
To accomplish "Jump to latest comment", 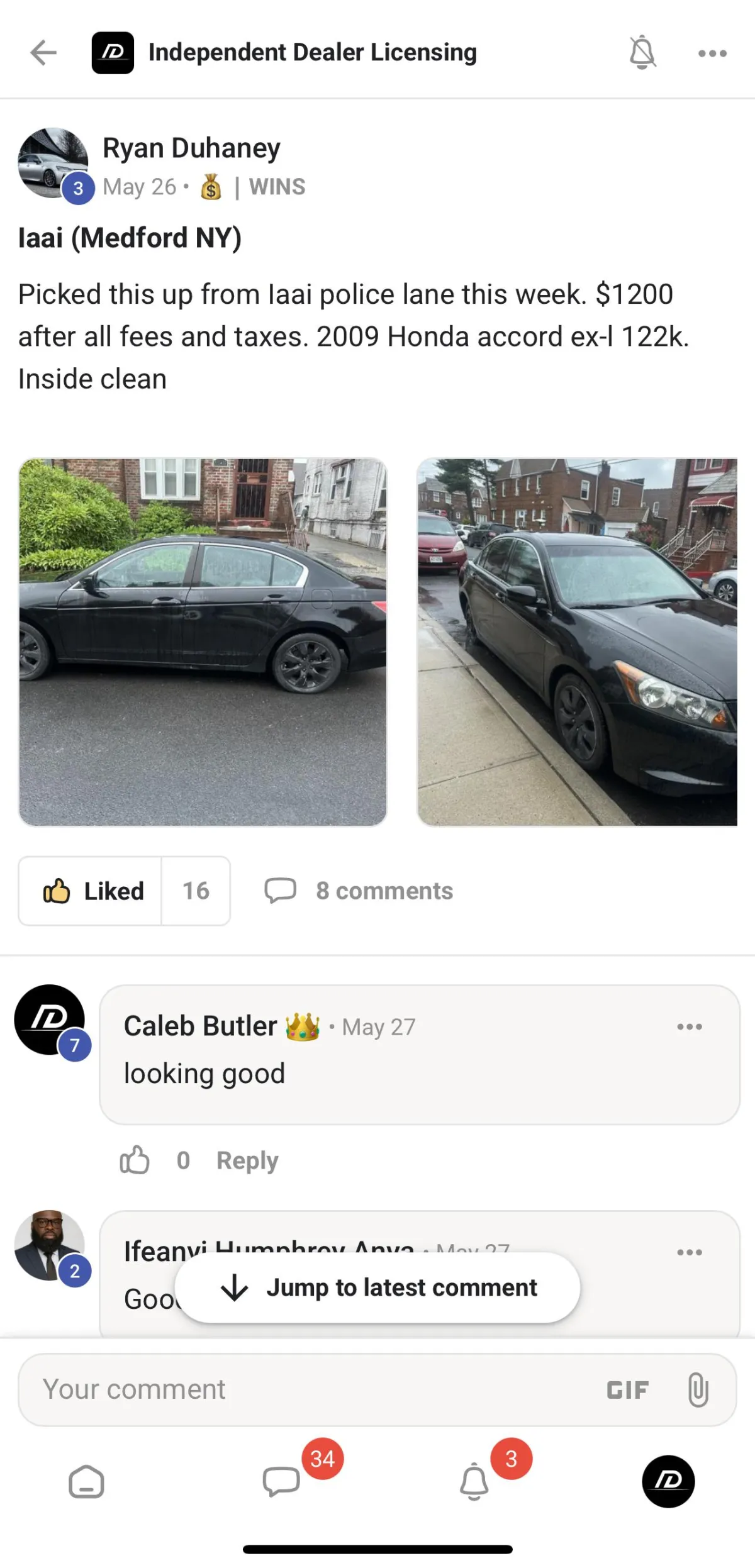I will [x=377, y=1287].
